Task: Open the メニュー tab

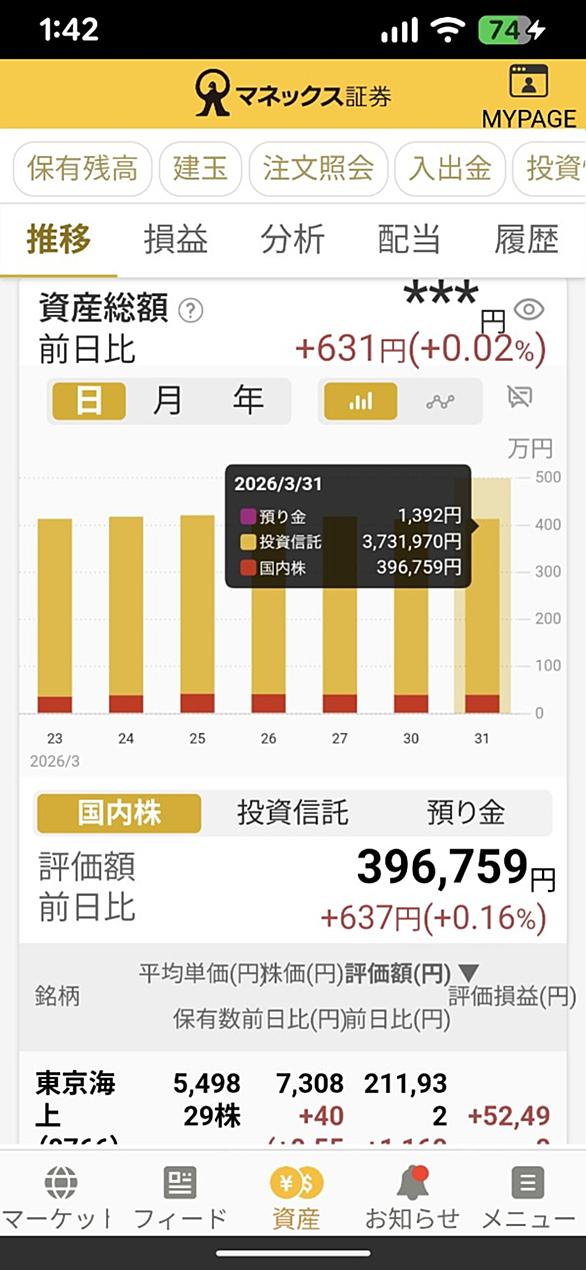Action: tap(529, 1198)
